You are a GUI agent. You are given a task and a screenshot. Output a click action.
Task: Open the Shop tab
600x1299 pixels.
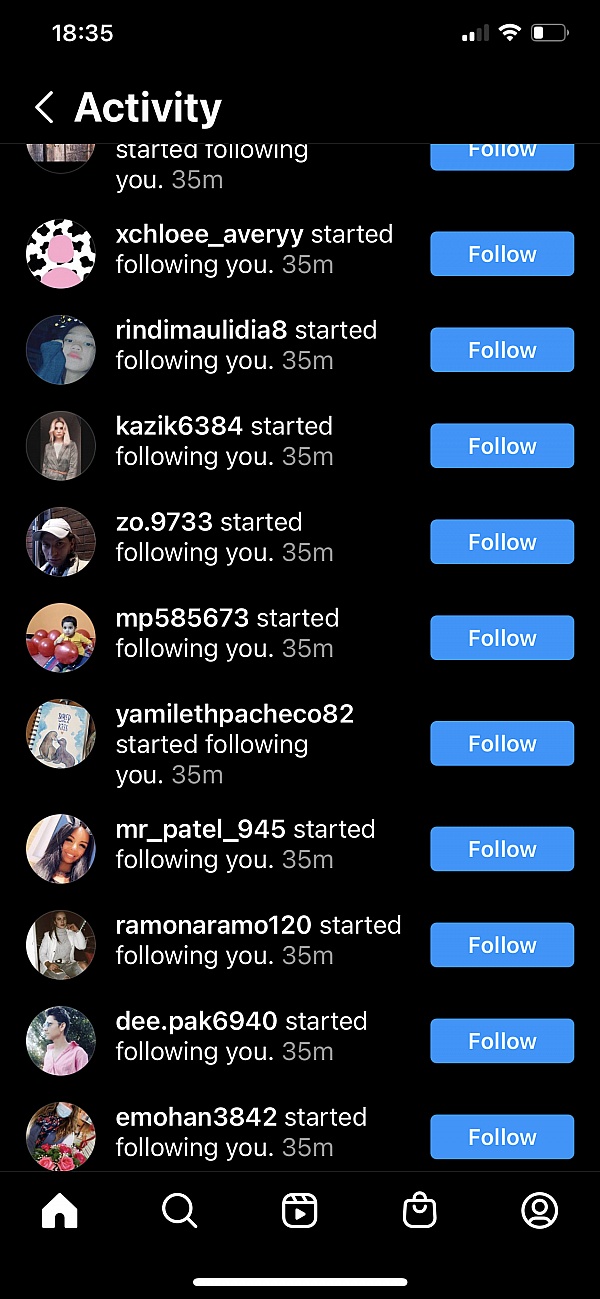[420, 1211]
